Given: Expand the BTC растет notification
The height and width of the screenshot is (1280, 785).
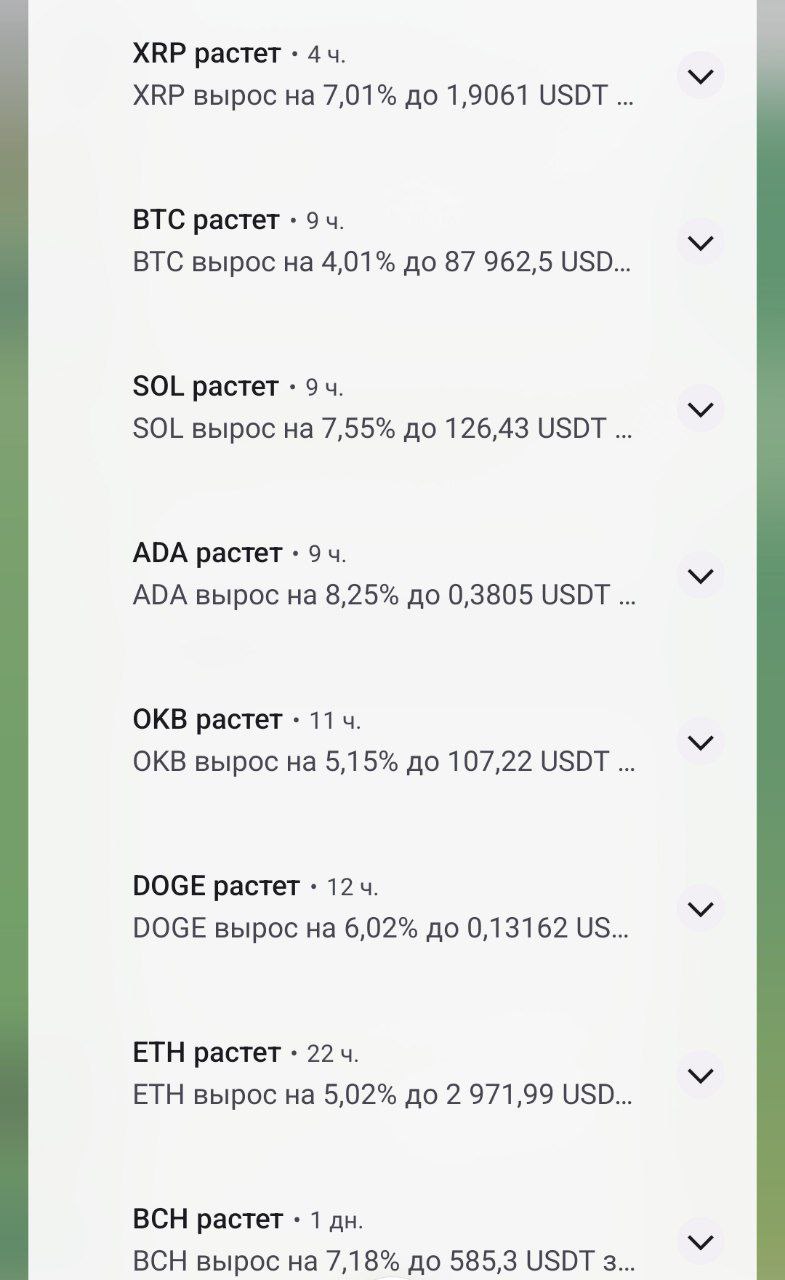Looking at the screenshot, I should (x=700, y=243).
